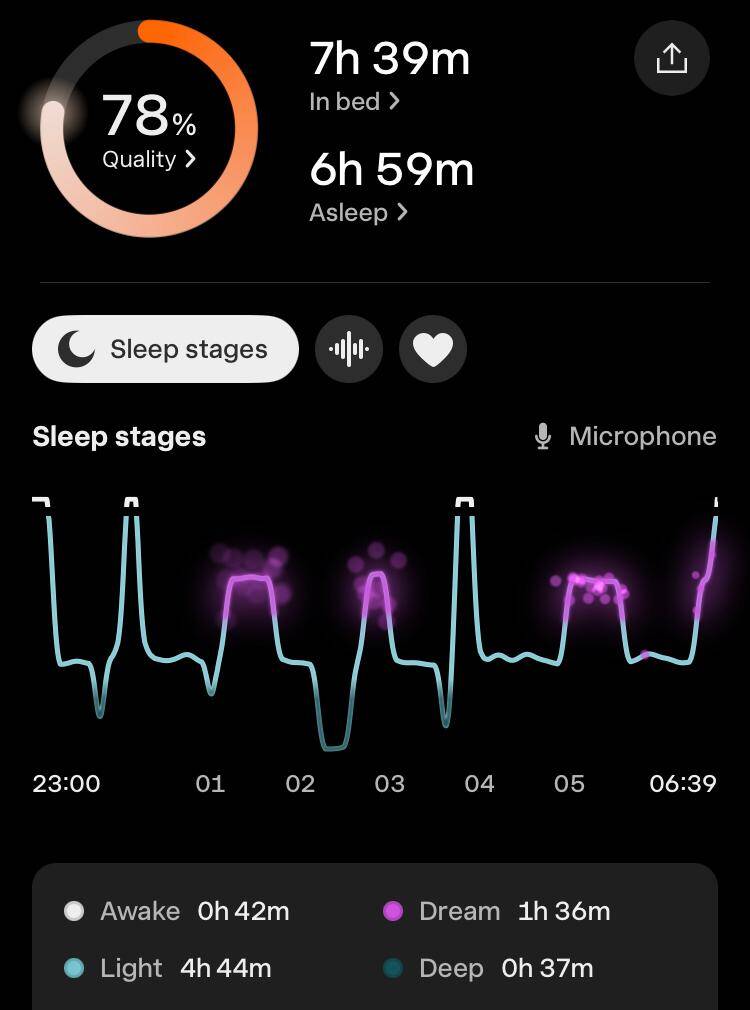750x1010 pixels.
Task: Switch to the heart rate view
Action: pyautogui.click(x=433, y=349)
